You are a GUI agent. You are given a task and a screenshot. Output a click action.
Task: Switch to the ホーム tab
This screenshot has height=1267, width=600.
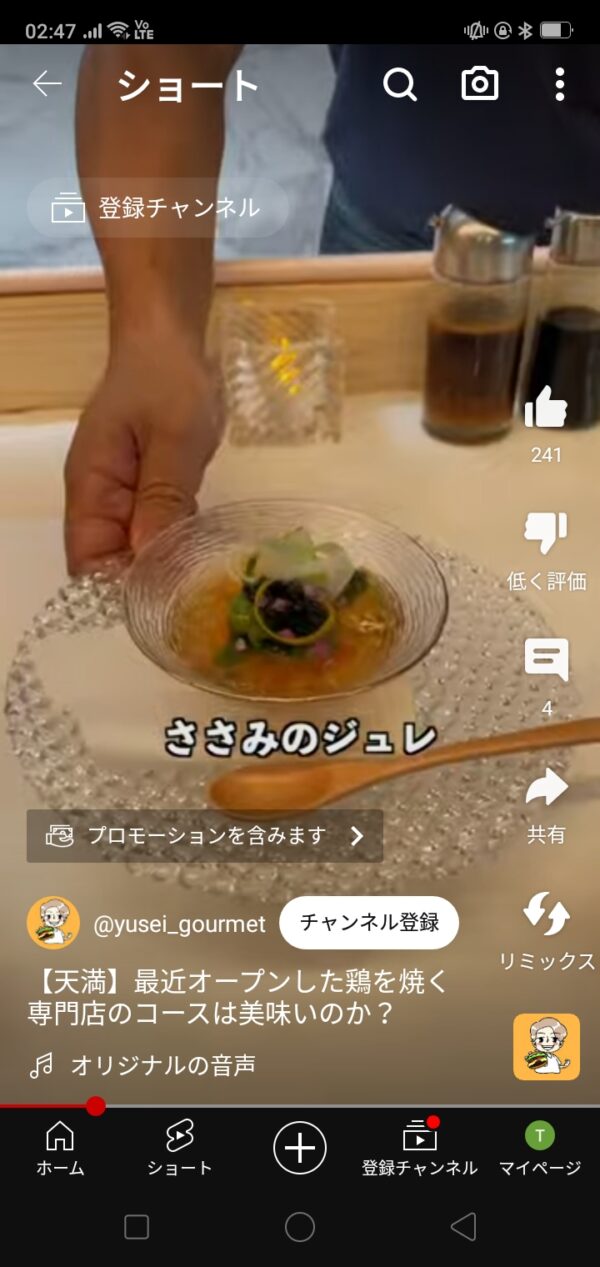click(60, 1147)
